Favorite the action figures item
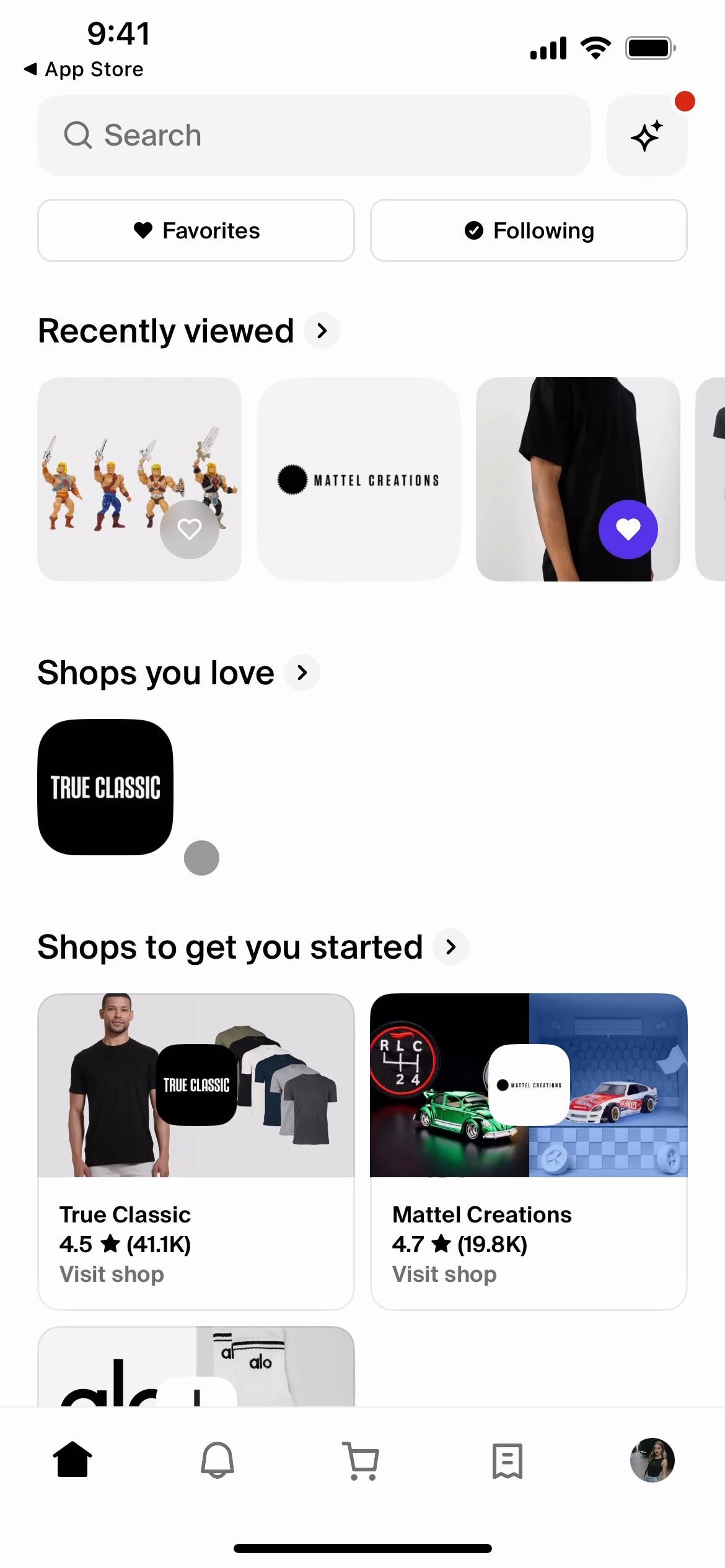The width and height of the screenshot is (725, 1568). pos(190,529)
